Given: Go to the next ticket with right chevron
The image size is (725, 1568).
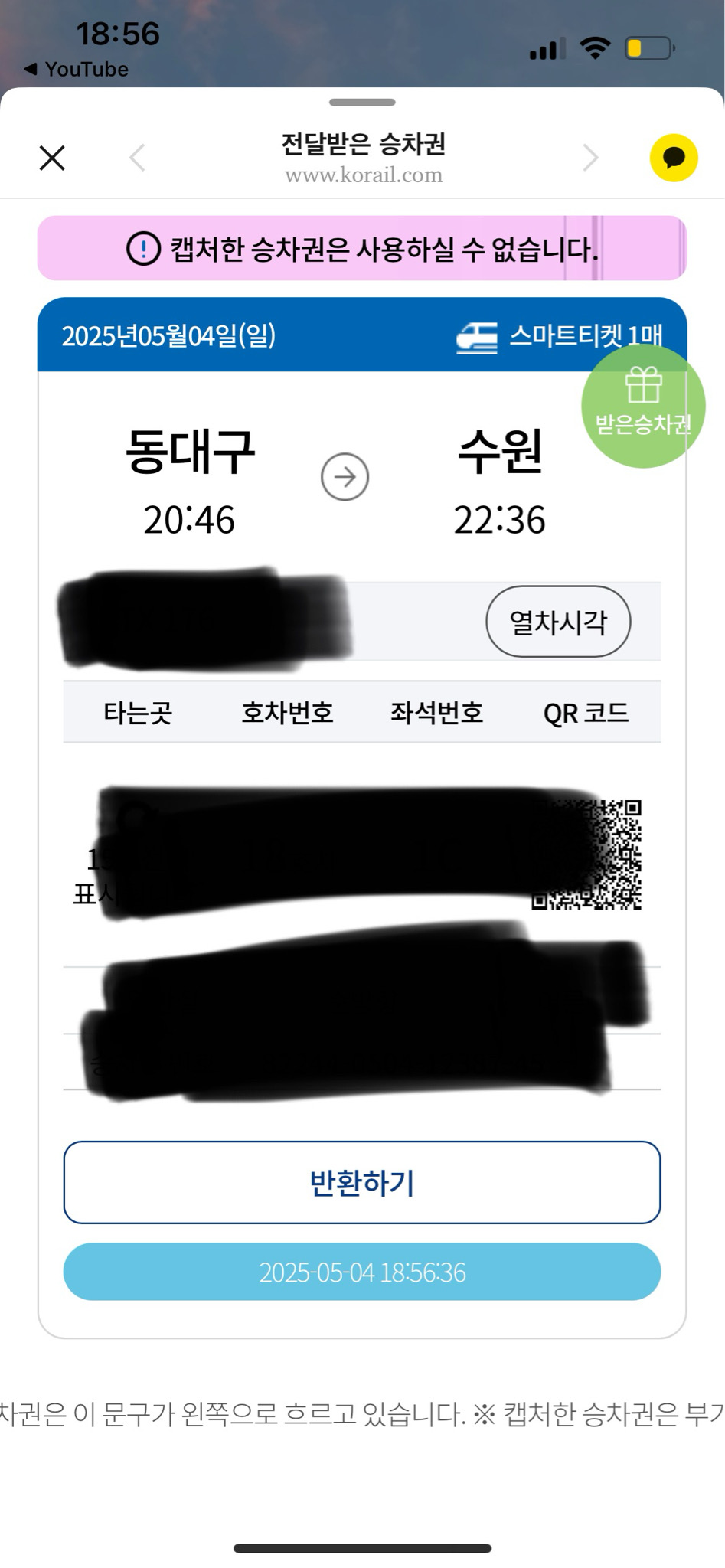Looking at the screenshot, I should (590, 157).
